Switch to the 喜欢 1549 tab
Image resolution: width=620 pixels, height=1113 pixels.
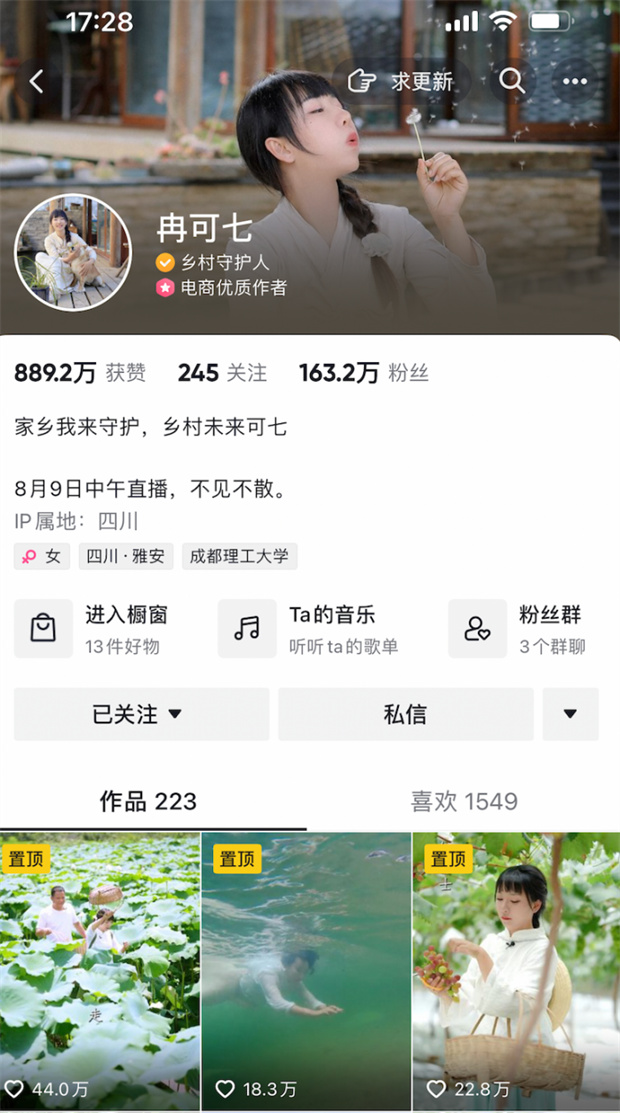[x=464, y=801]
